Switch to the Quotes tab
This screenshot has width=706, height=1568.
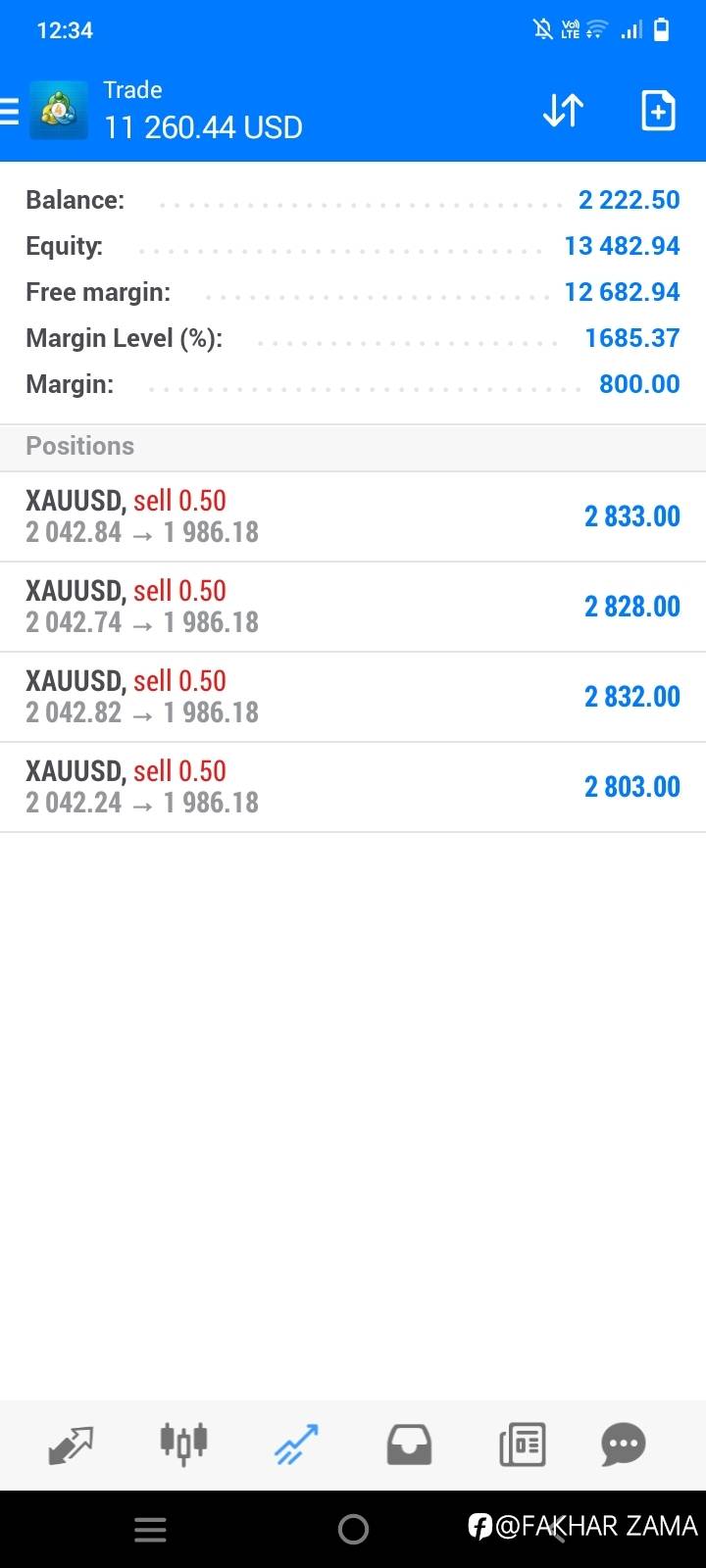(71, 1445)
